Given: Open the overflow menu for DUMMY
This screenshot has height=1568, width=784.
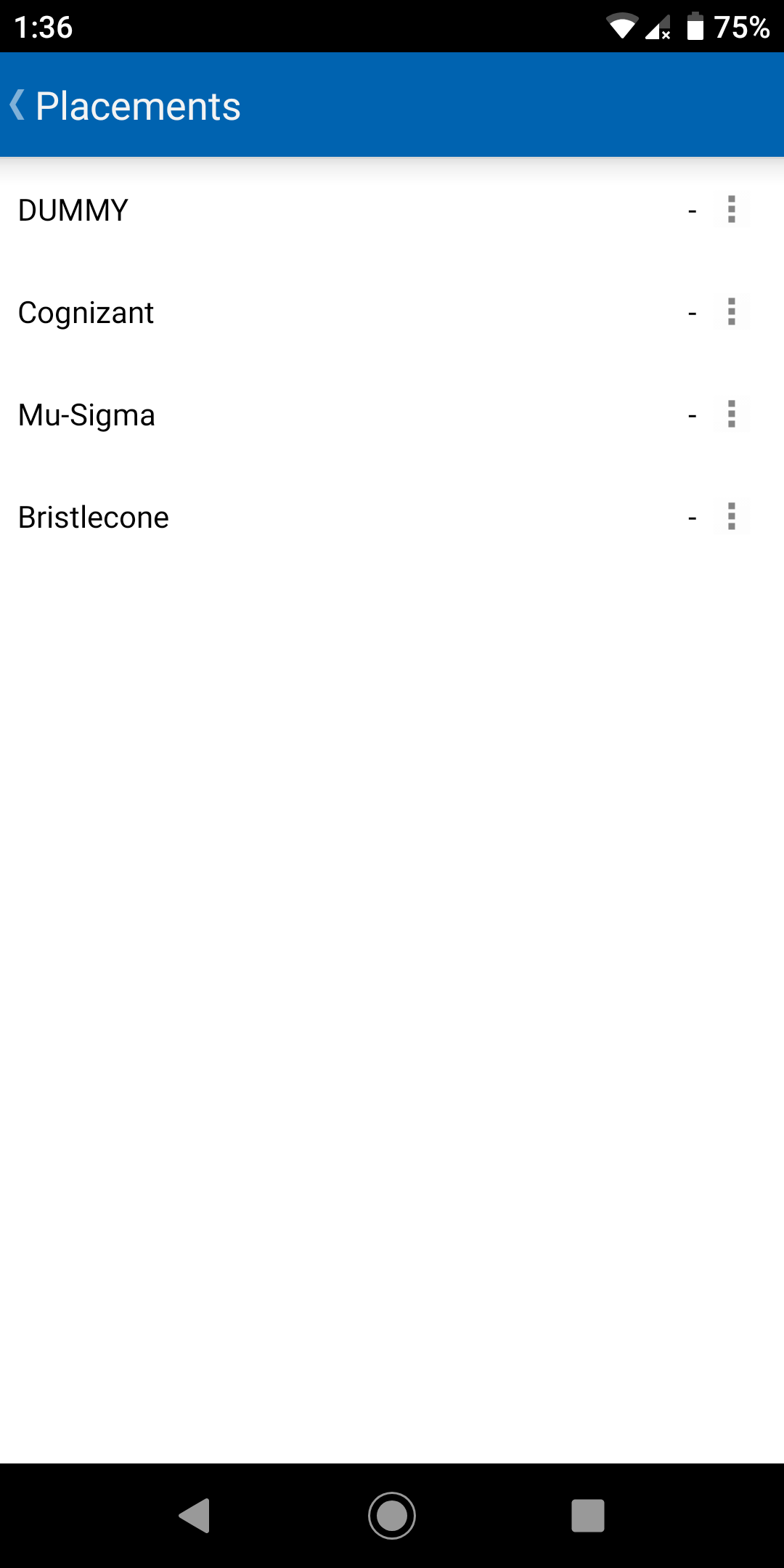Looking at the screenshot, I should pos(731,210).
